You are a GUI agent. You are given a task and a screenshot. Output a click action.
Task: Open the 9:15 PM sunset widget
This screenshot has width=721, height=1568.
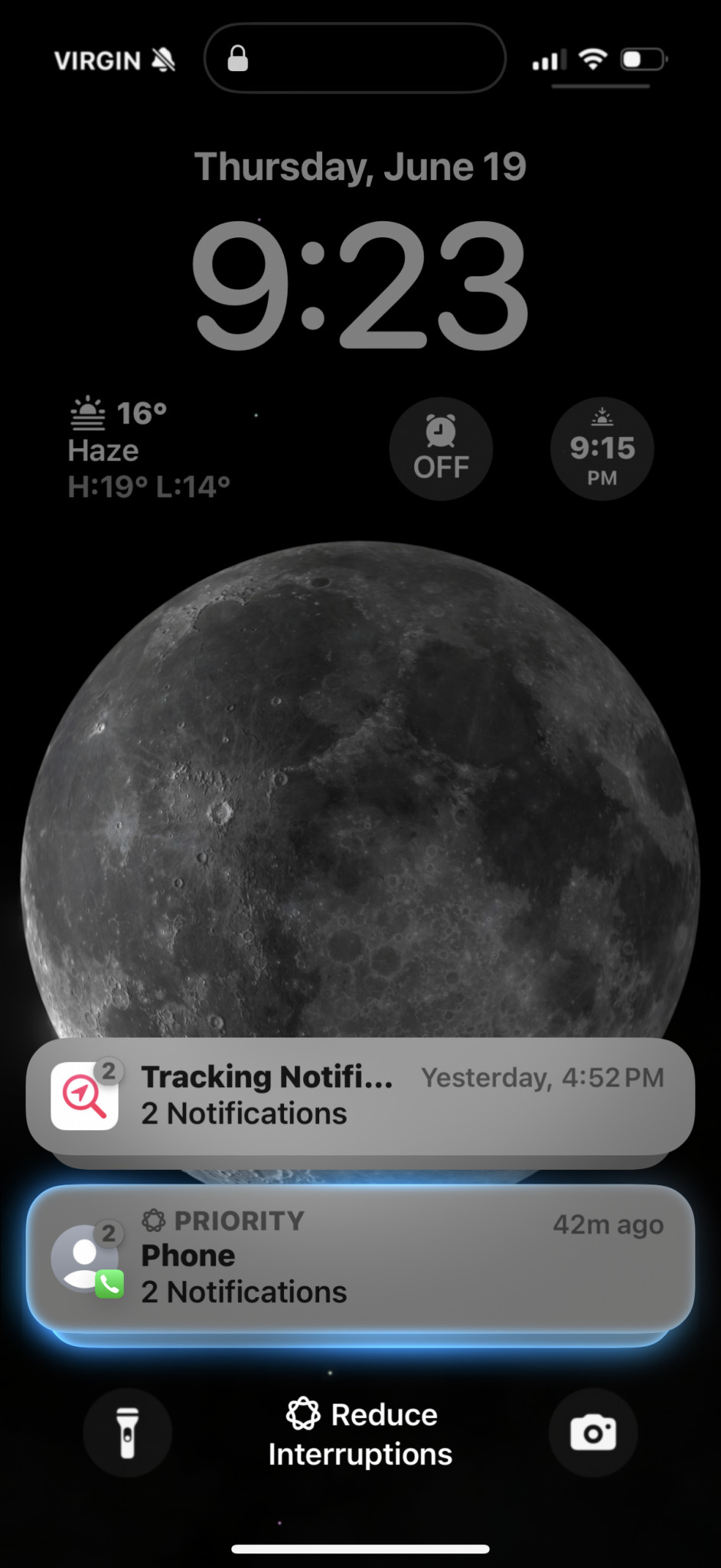602,449
